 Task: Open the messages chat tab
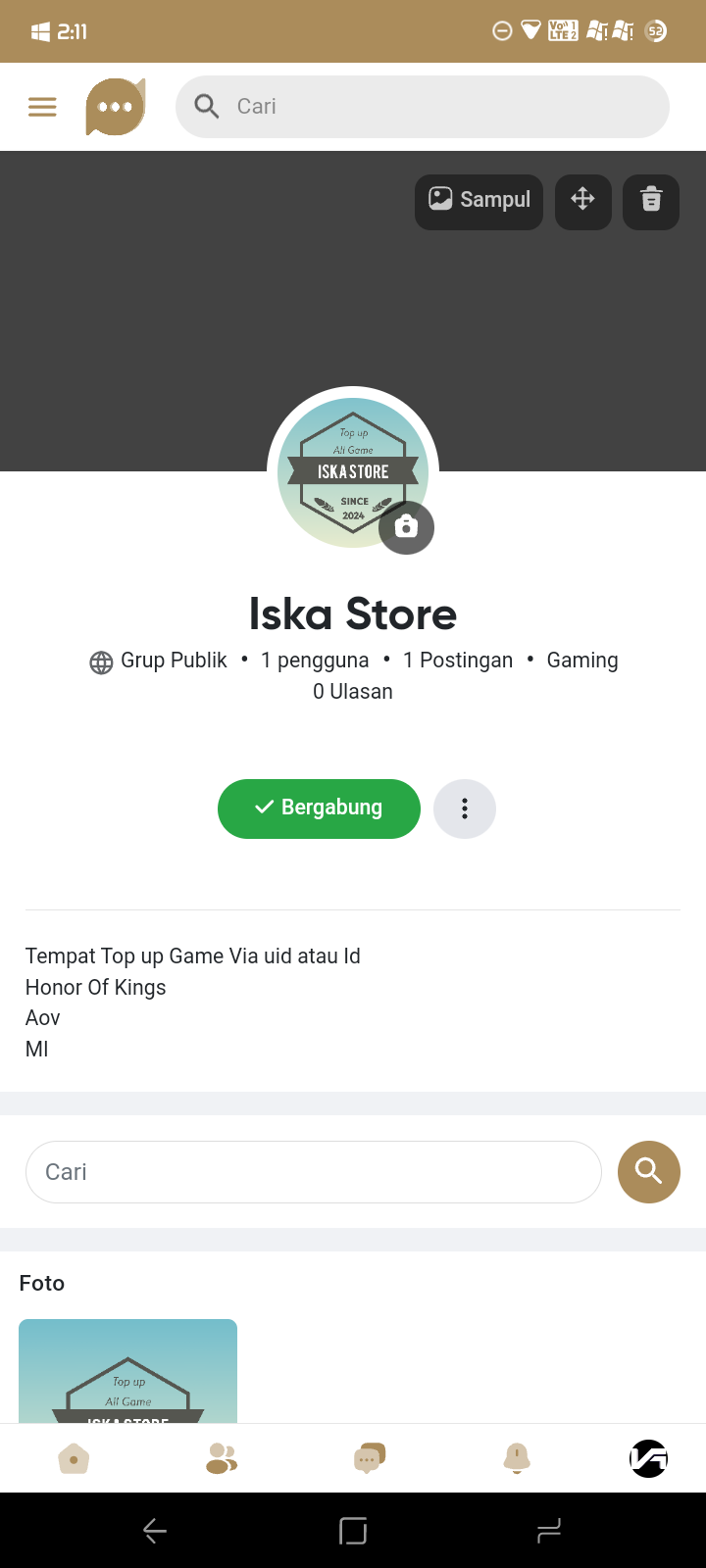(x=369, y=1459)
